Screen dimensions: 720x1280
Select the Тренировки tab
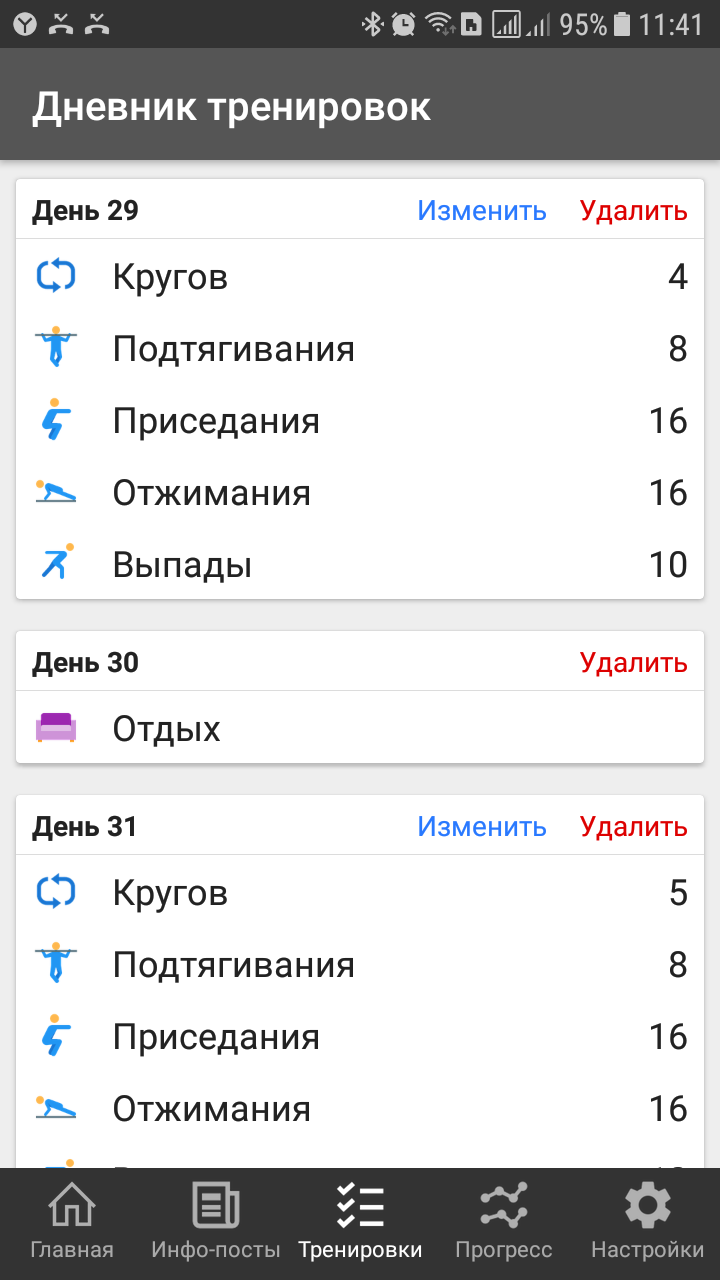(x=360, y=1222)
